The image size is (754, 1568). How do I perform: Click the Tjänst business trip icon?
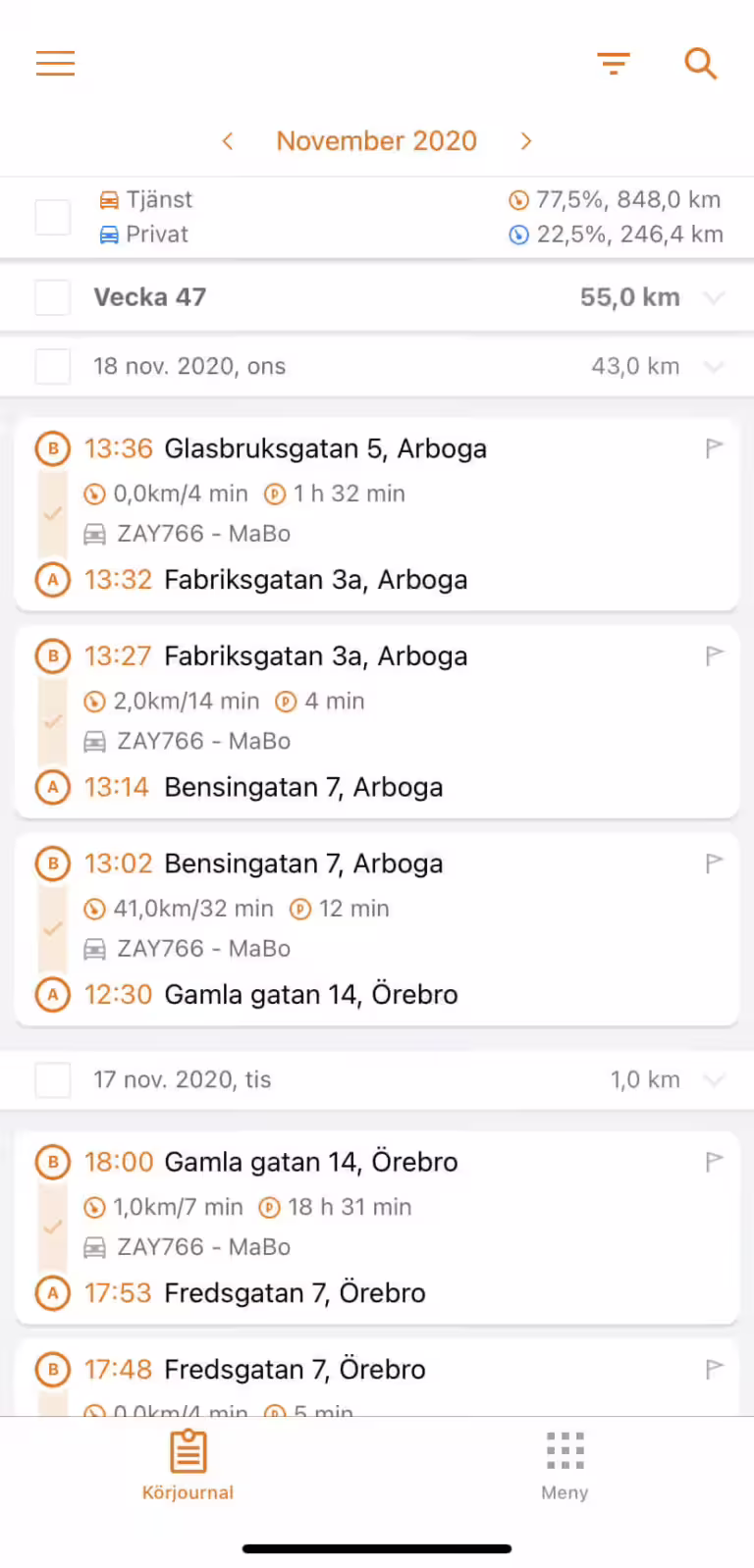tap(109, 199)
